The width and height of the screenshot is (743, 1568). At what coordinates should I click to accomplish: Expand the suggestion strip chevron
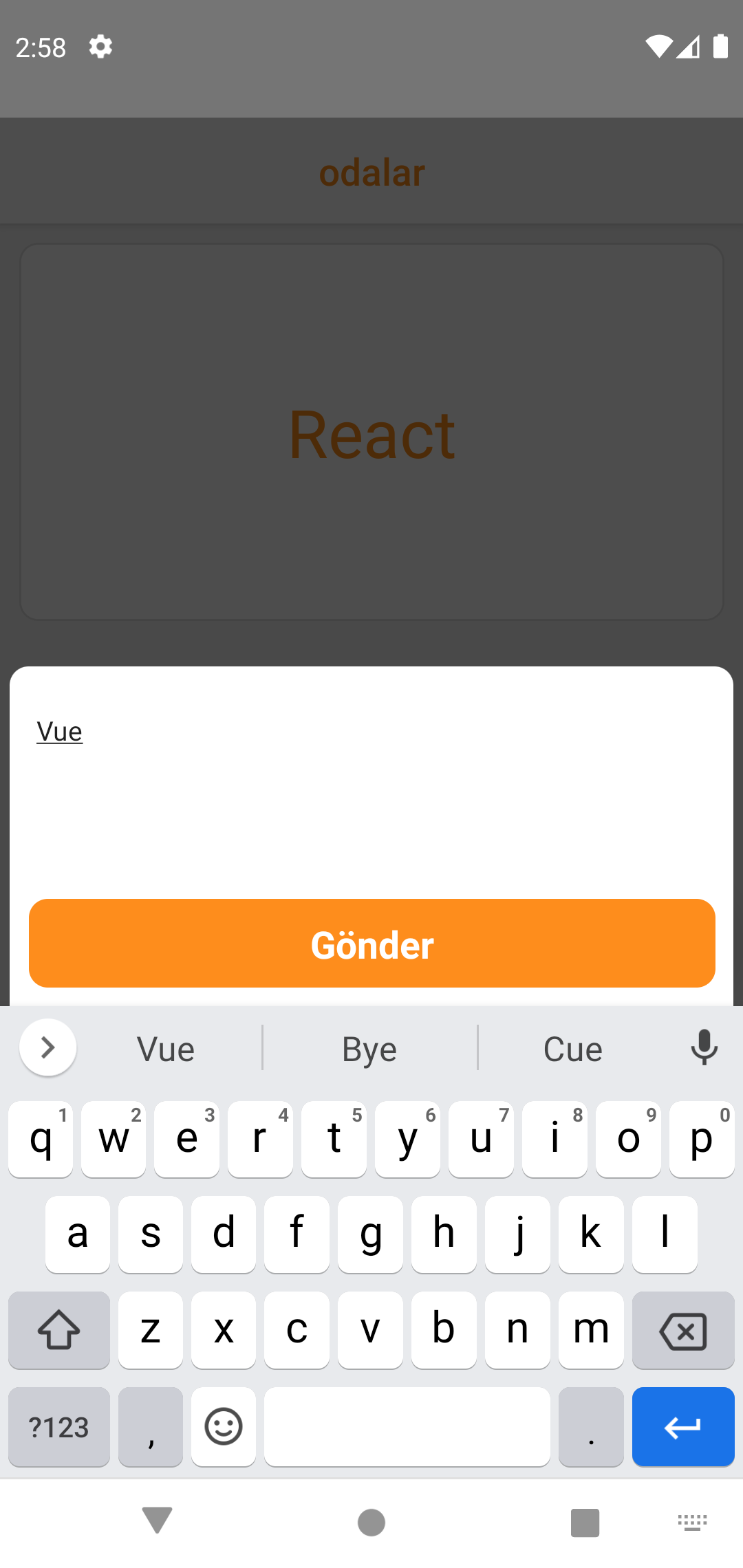coord(47,1047)
